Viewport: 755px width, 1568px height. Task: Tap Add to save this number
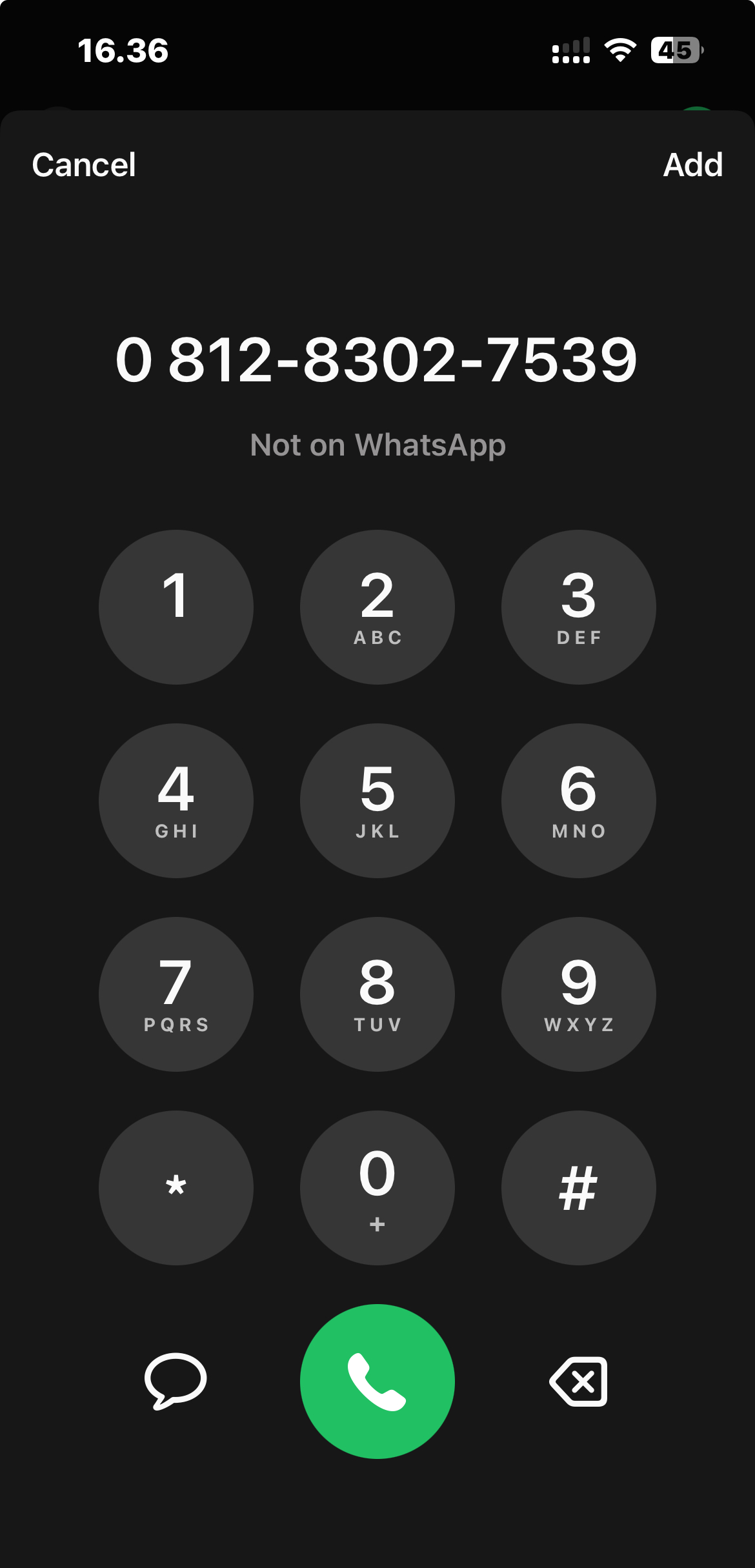pos(692,165)
